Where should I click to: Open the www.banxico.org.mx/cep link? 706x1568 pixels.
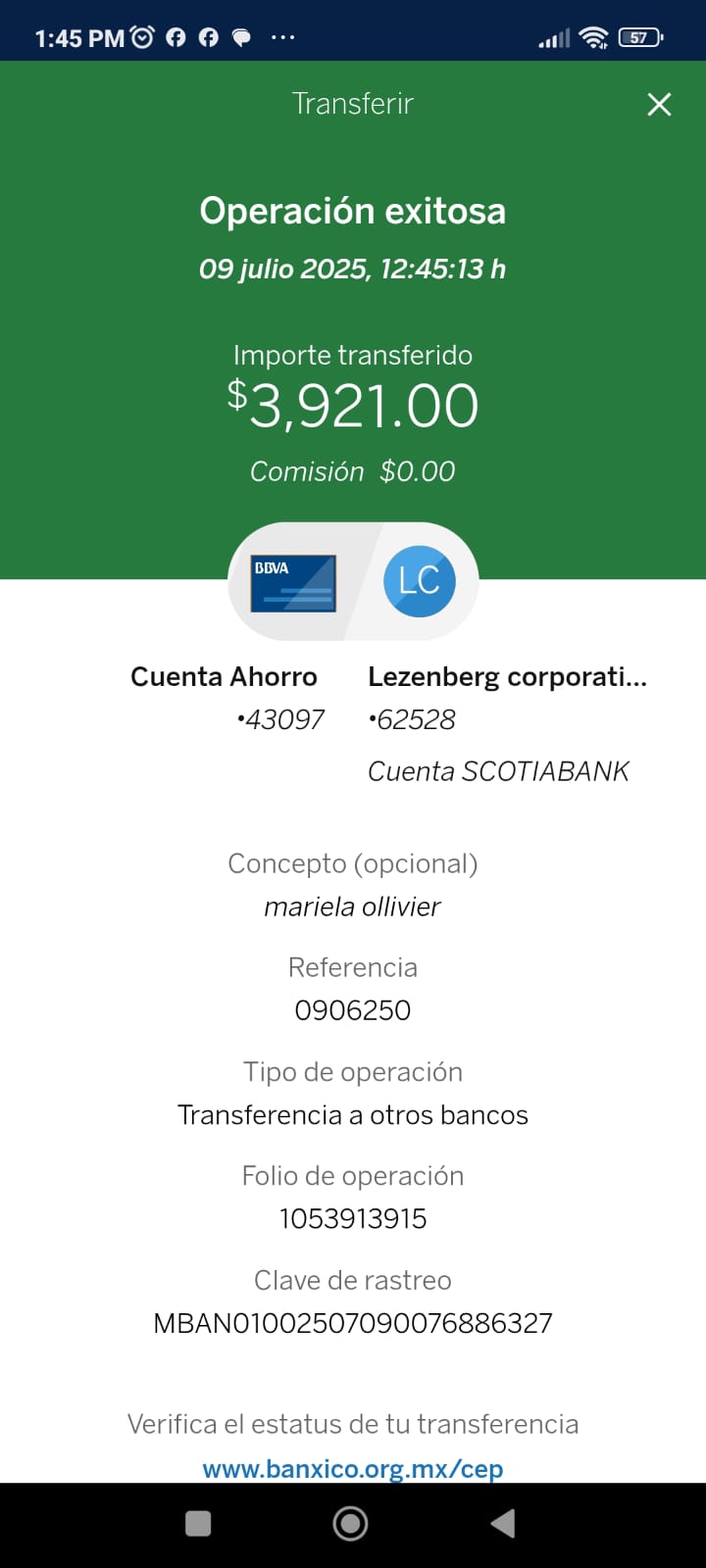coord(353,1468)
